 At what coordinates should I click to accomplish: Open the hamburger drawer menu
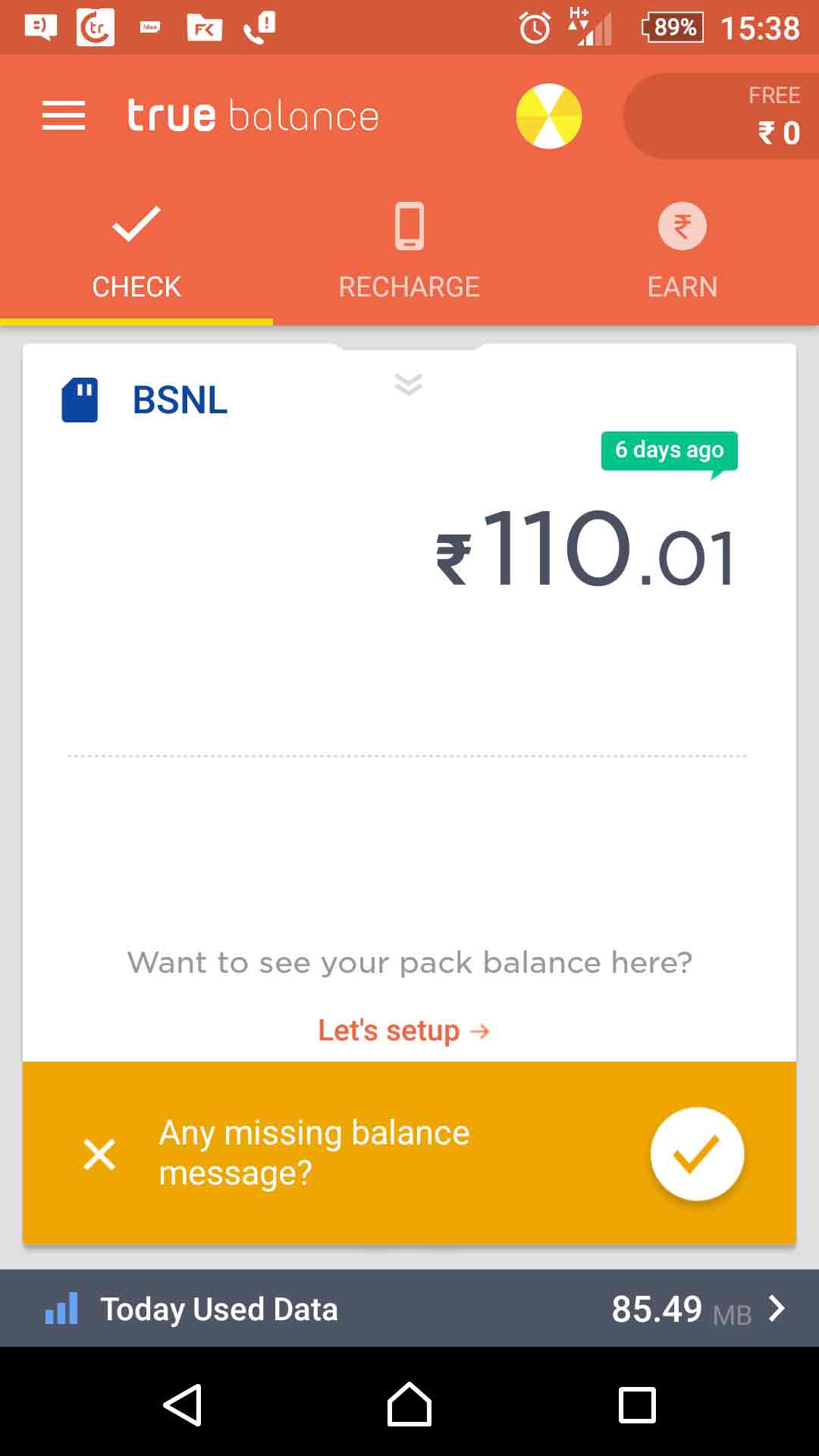[x=64, y=116]
